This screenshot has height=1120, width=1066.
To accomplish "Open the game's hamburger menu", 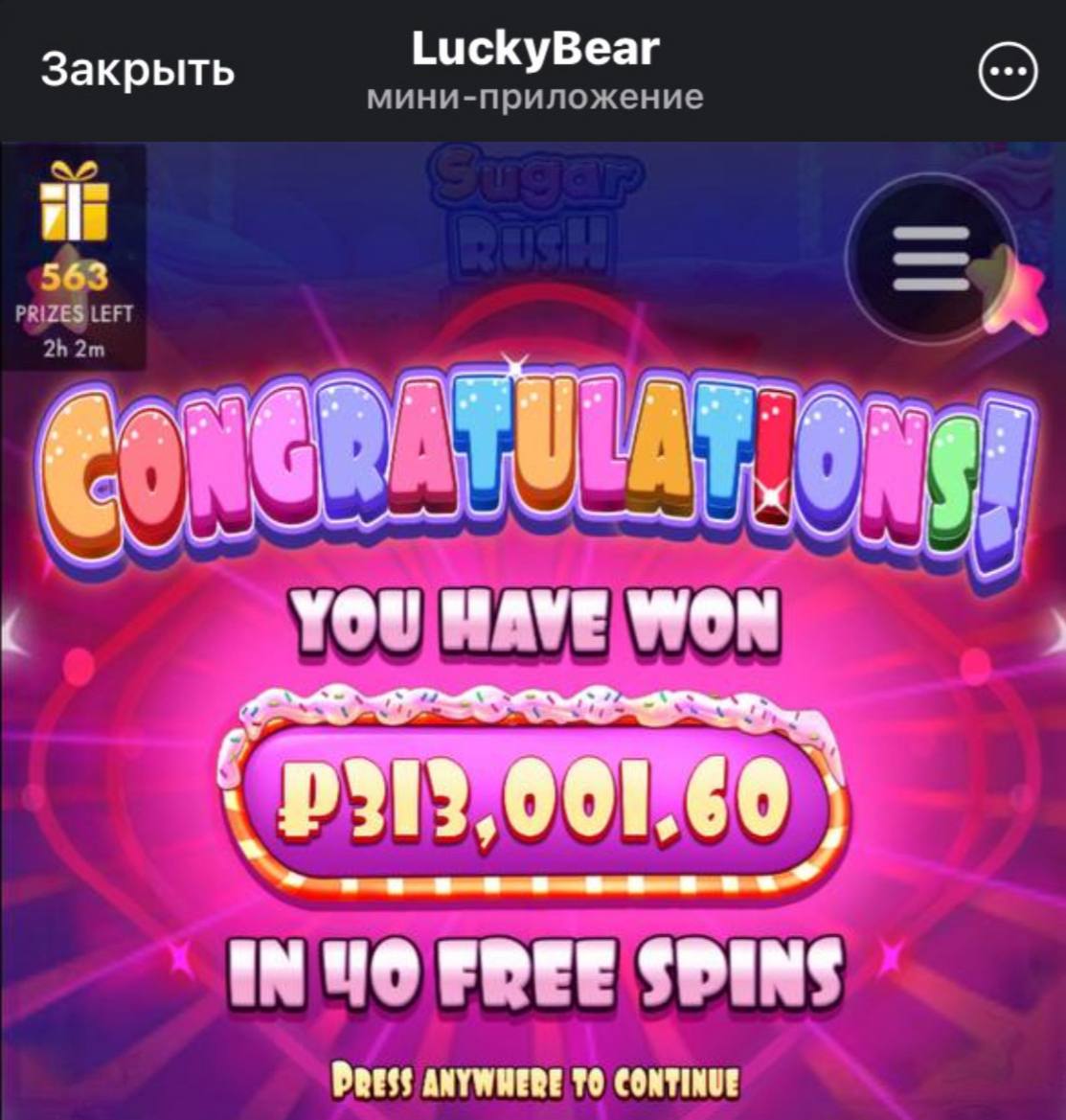I will tap(930, 259).
